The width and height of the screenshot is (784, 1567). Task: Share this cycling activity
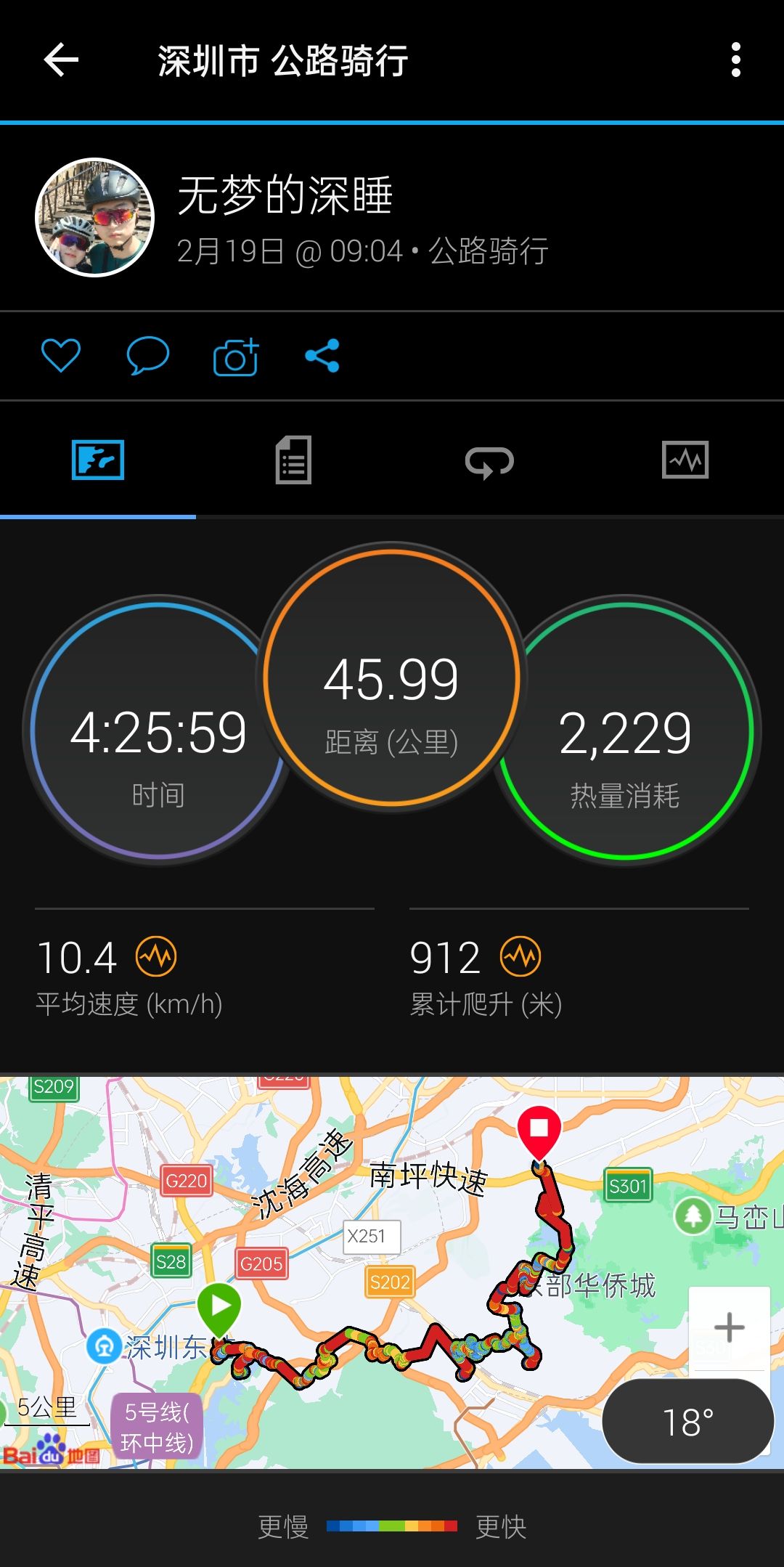click(x=322, y=356)
